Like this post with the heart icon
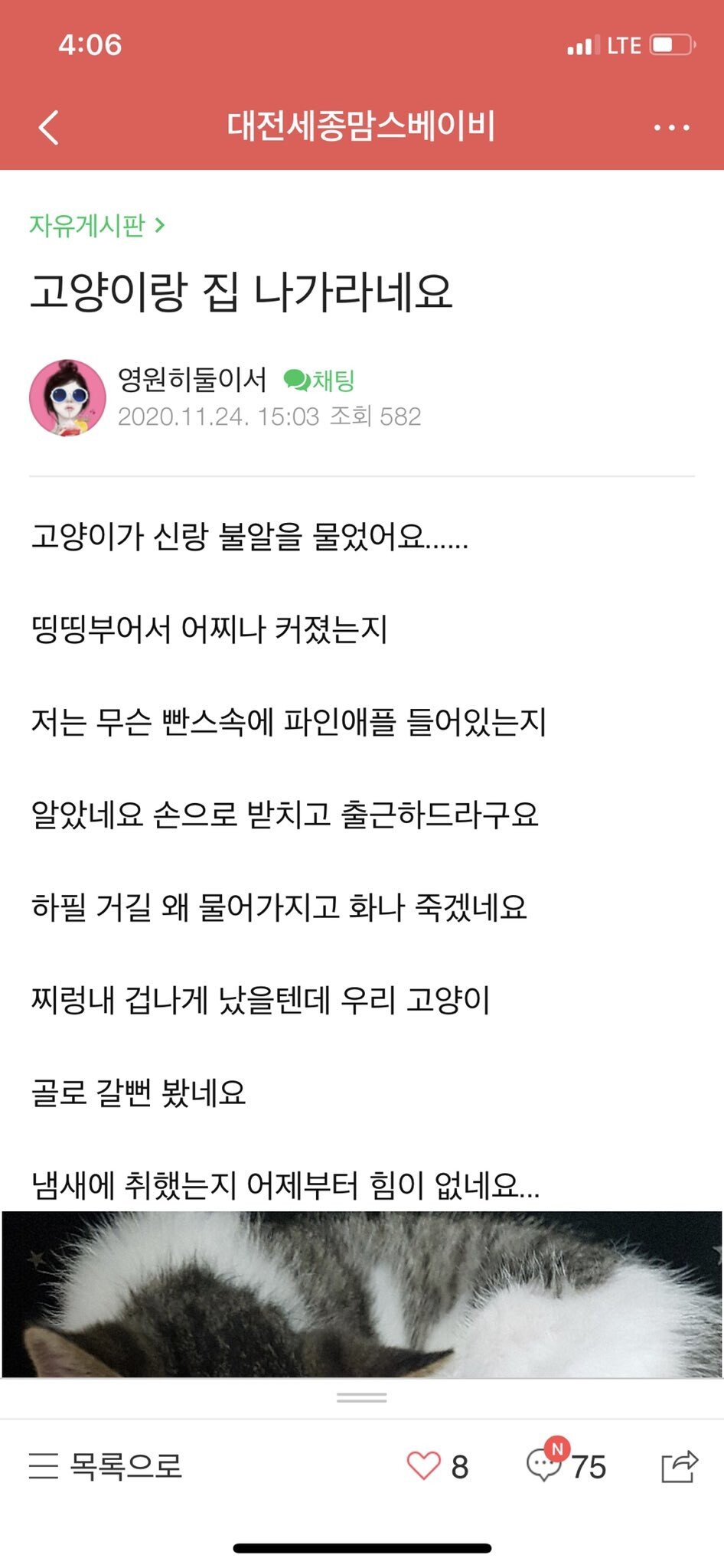The height and width of the screenshot is (1568, 724). 424,1466
